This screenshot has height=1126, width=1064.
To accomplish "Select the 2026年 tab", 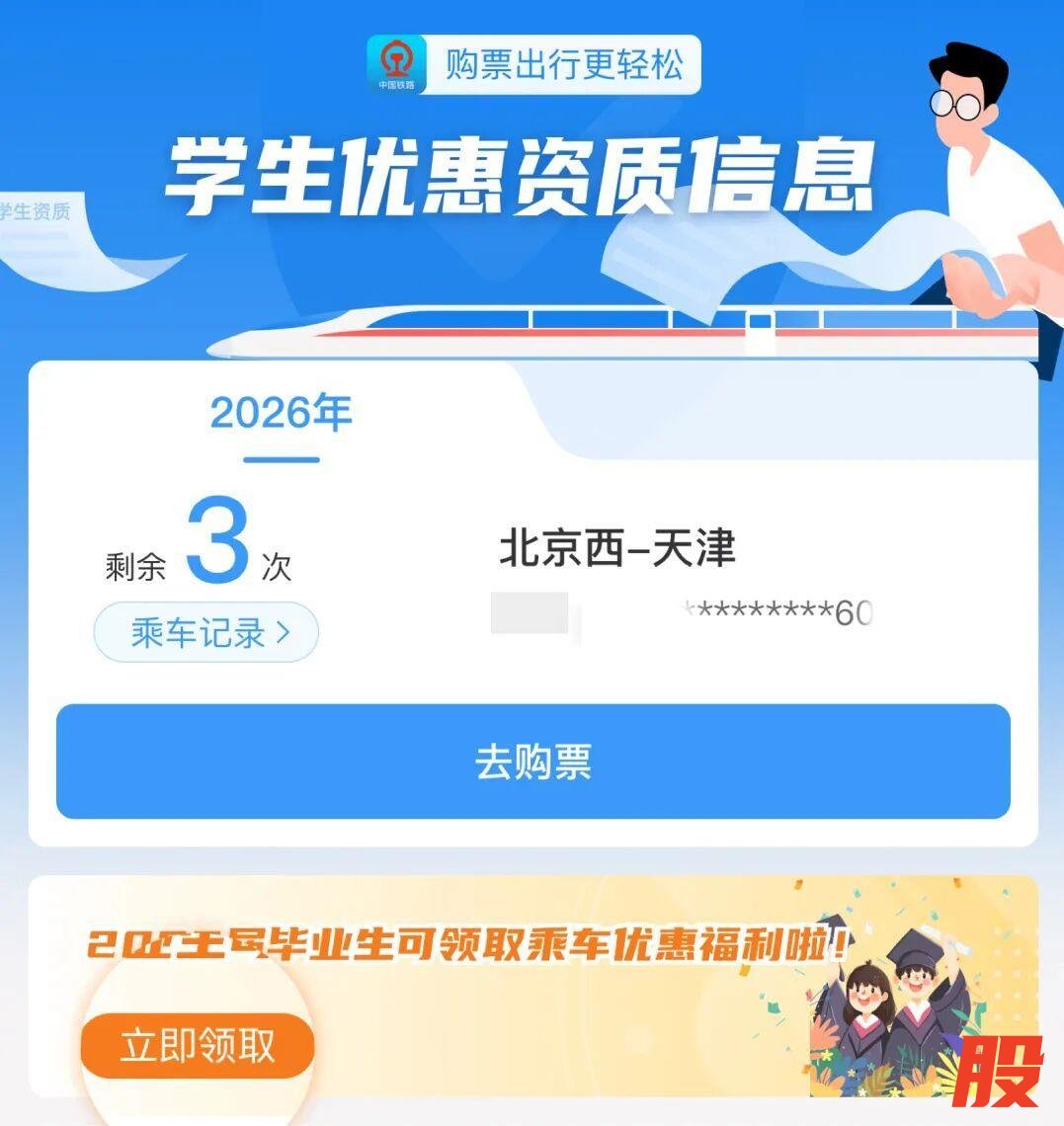I will pos(282,415).
